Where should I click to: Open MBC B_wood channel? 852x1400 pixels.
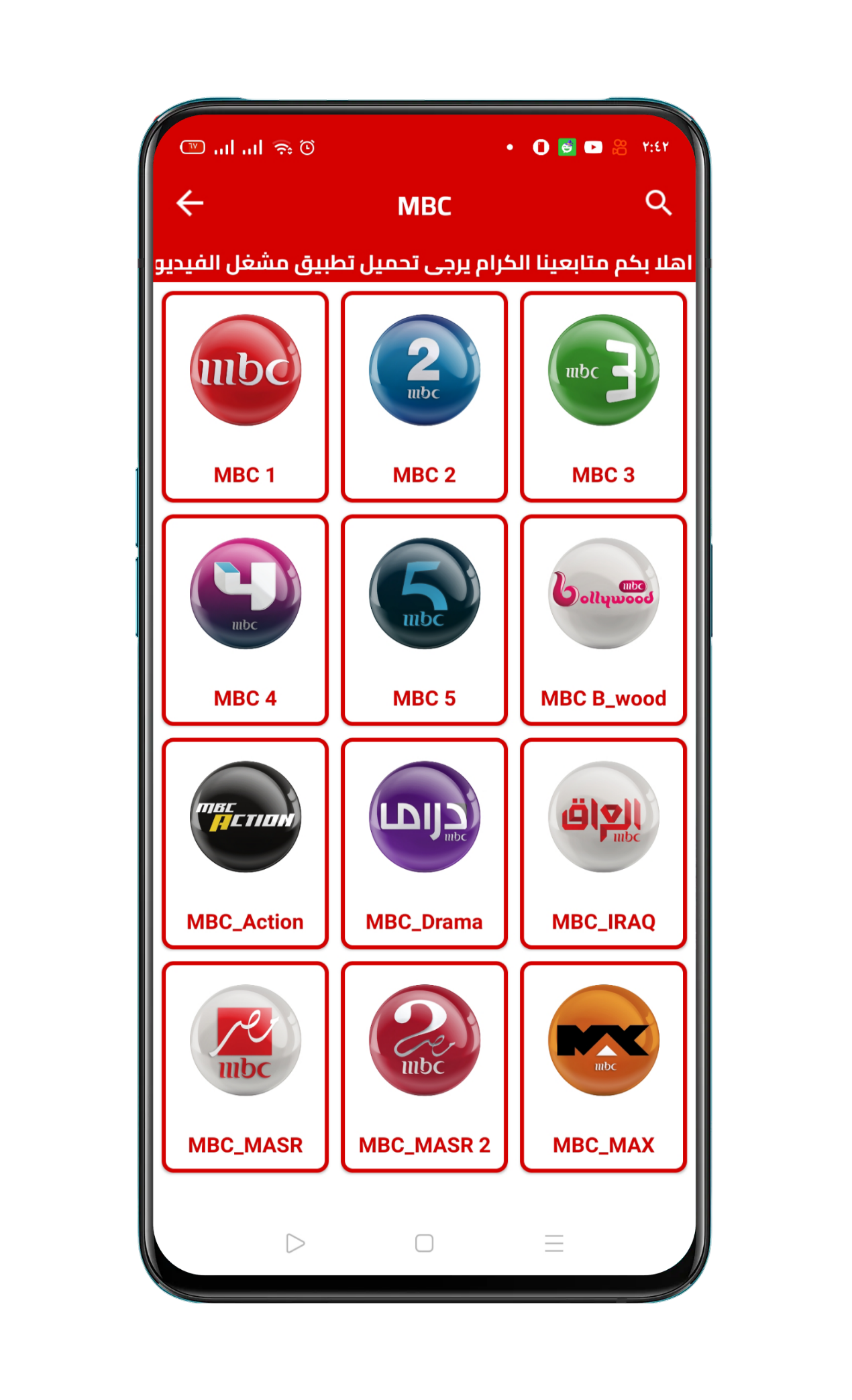point(603,620)
